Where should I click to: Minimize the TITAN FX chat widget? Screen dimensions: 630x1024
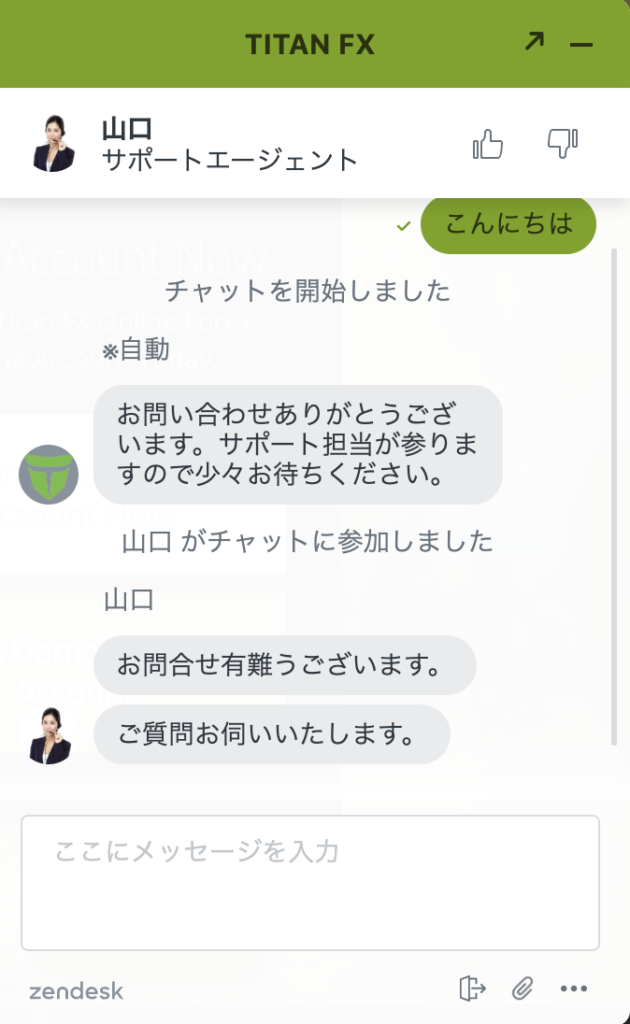coord(581,45)
